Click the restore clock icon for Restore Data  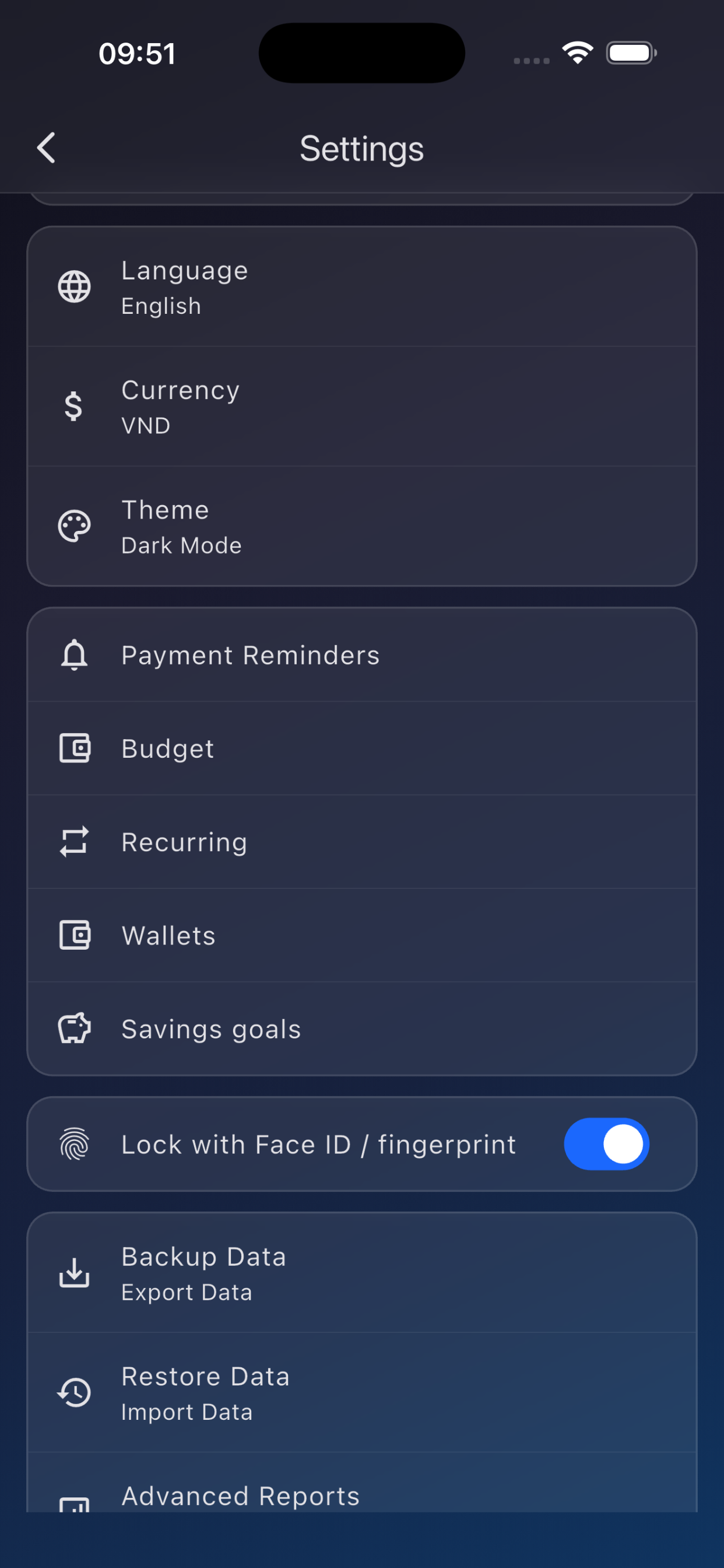point(73,1392)
